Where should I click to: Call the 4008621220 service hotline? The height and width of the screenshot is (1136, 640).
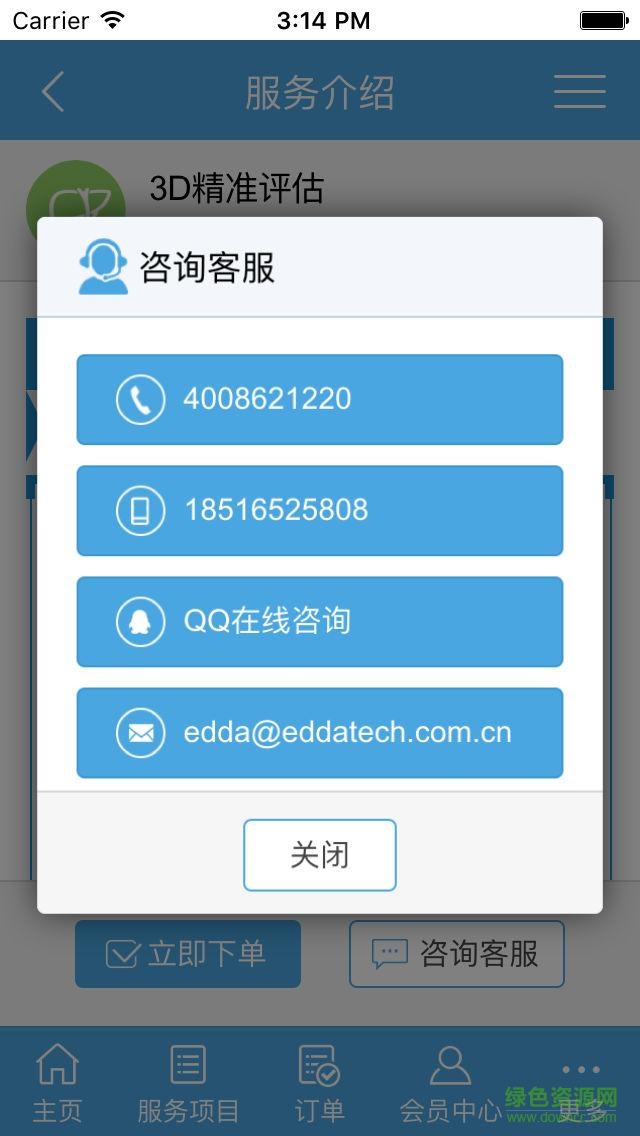[x=319, y=400]
